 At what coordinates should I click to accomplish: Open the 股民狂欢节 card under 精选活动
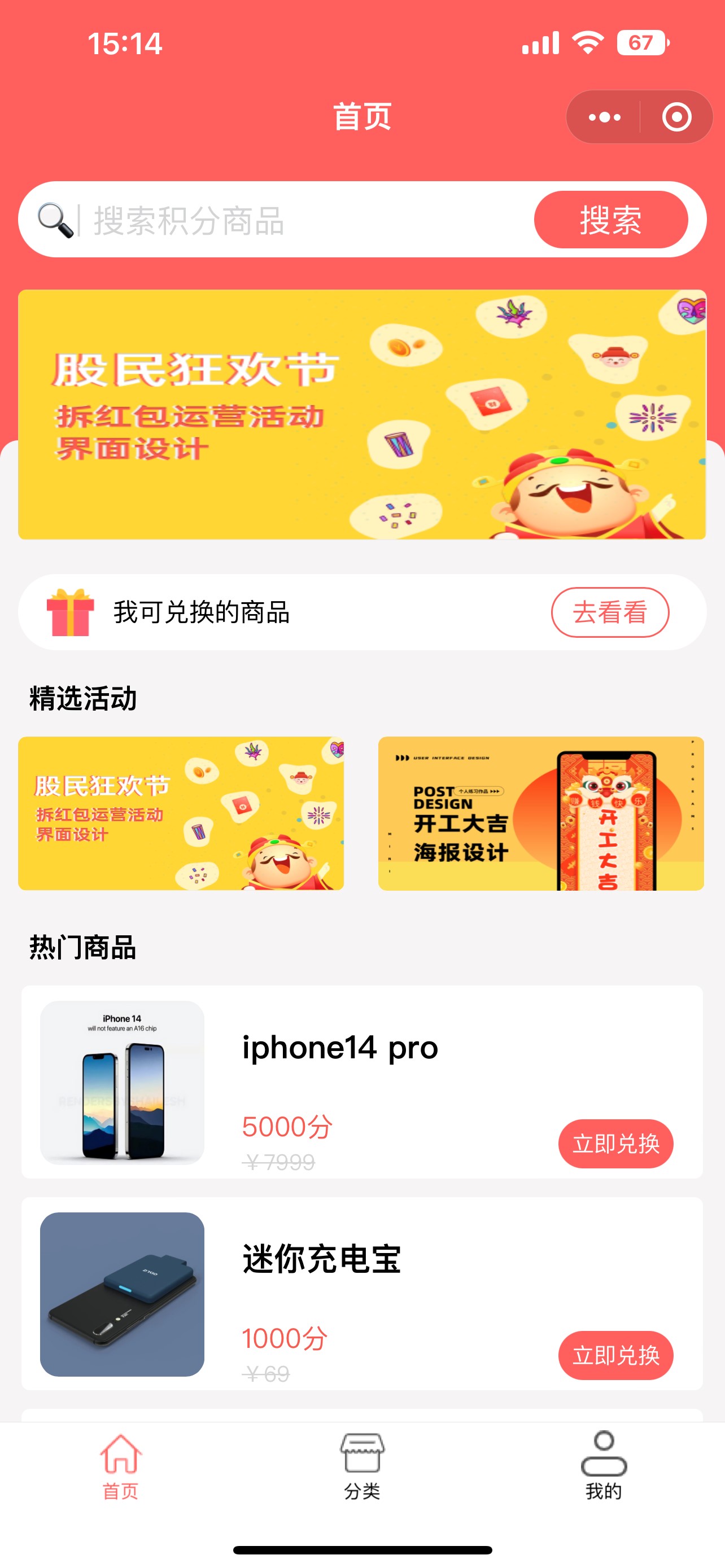181,813
